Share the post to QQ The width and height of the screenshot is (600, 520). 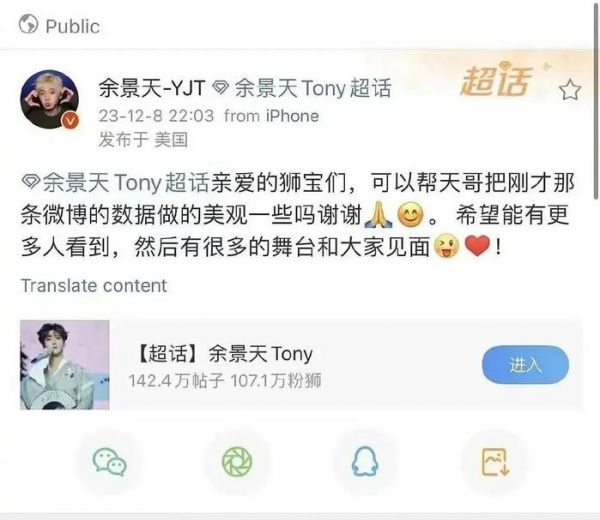pos(365,461)
